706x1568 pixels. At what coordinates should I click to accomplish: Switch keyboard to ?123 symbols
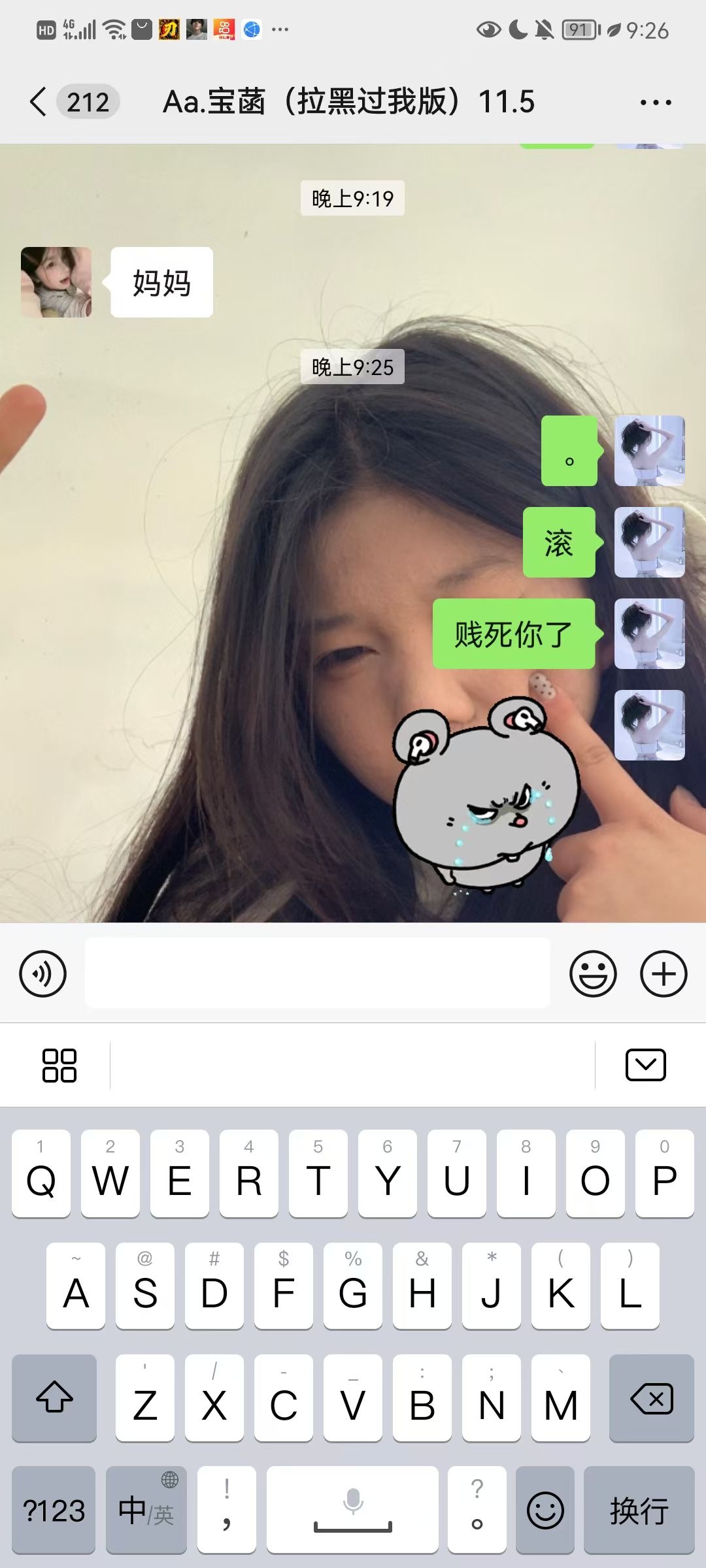point(54,1511)
